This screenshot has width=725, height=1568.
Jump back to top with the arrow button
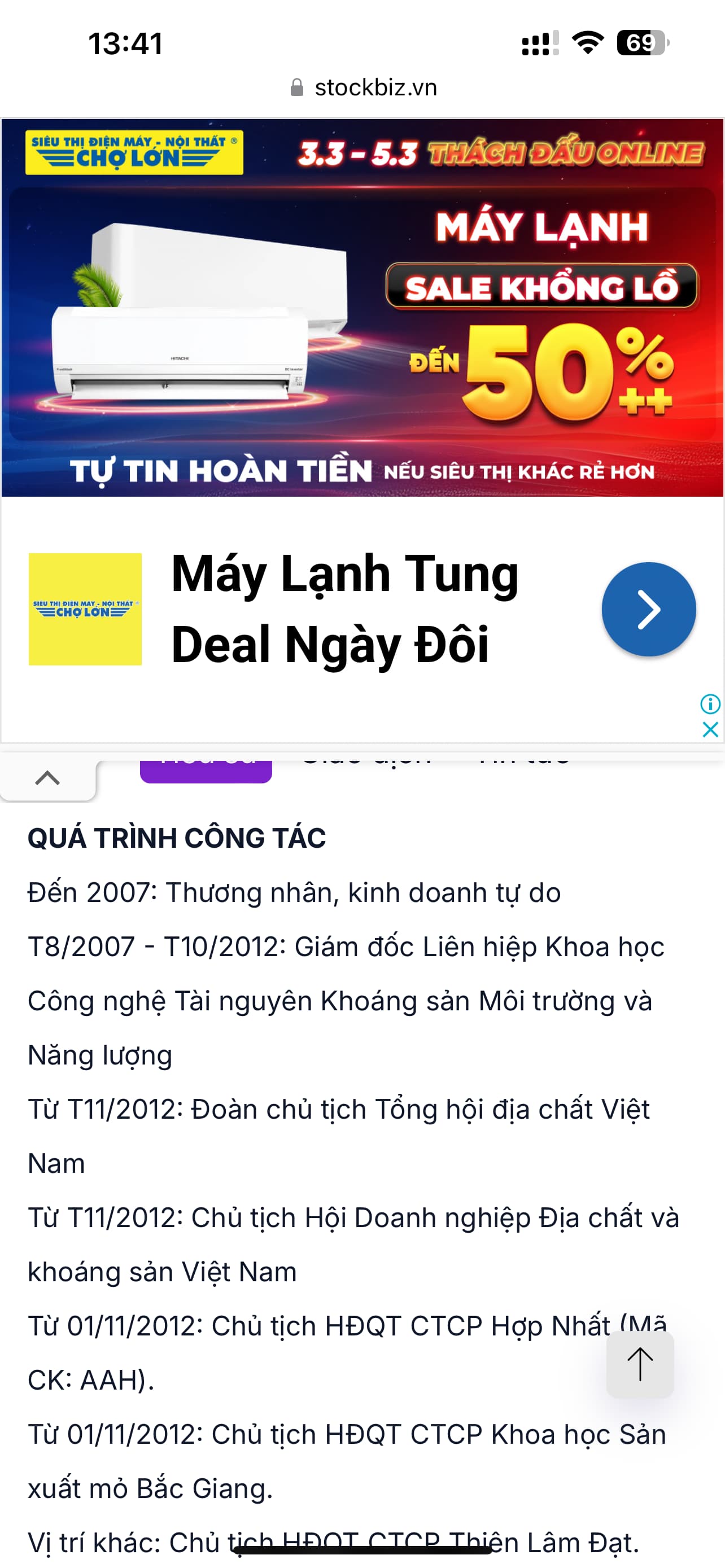click(x=640, y=1364)
